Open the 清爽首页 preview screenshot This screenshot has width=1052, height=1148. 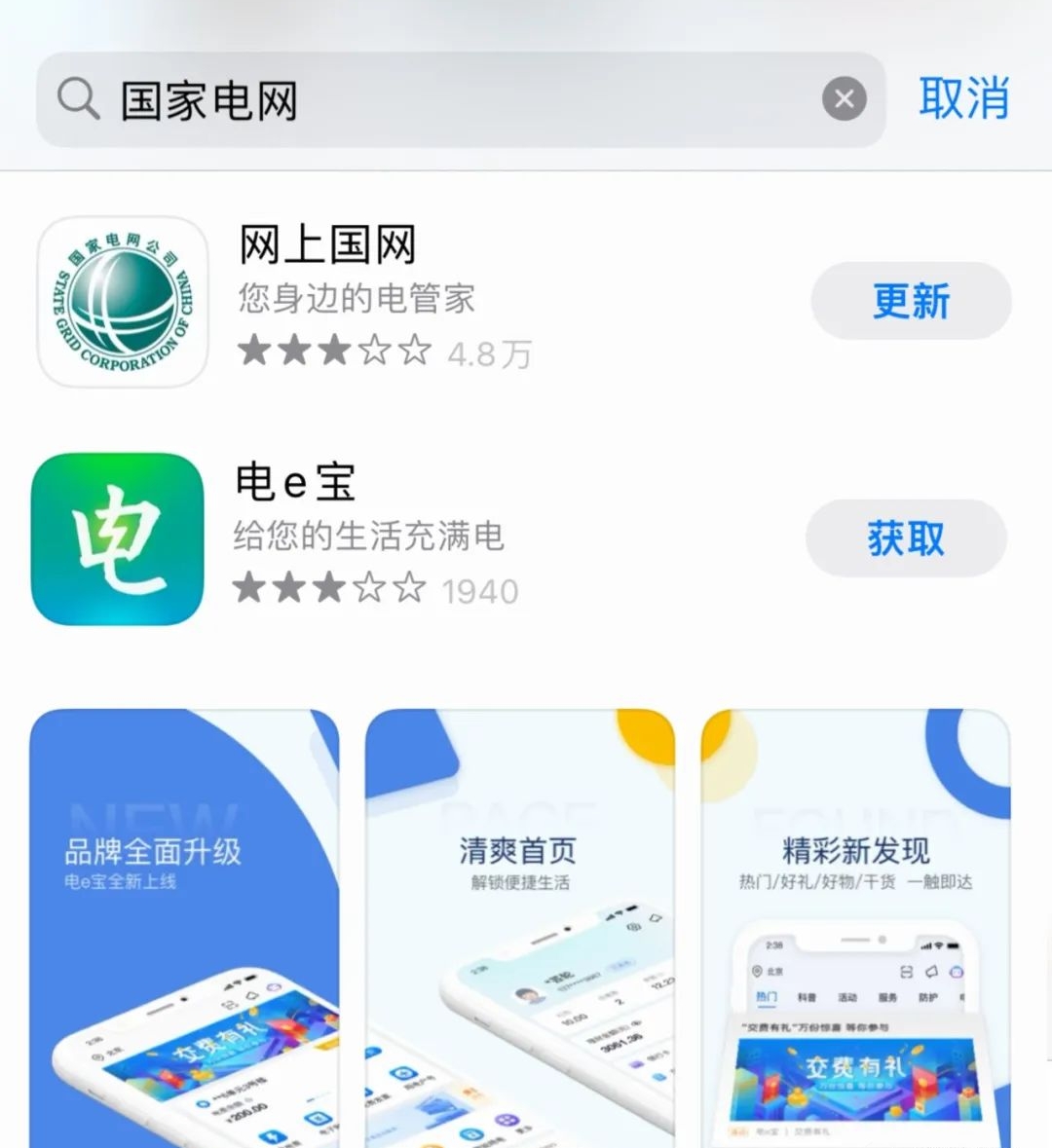(519, 925)
